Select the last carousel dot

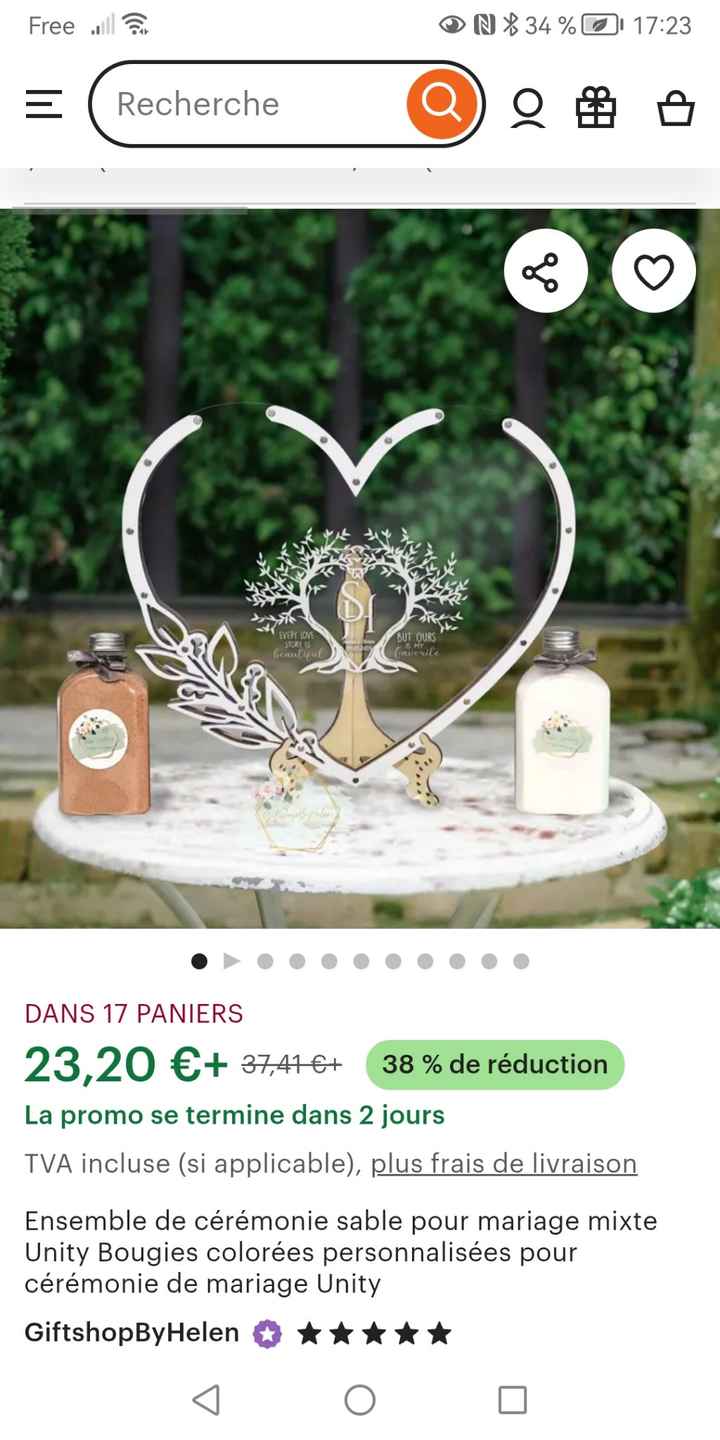point(520,961)
